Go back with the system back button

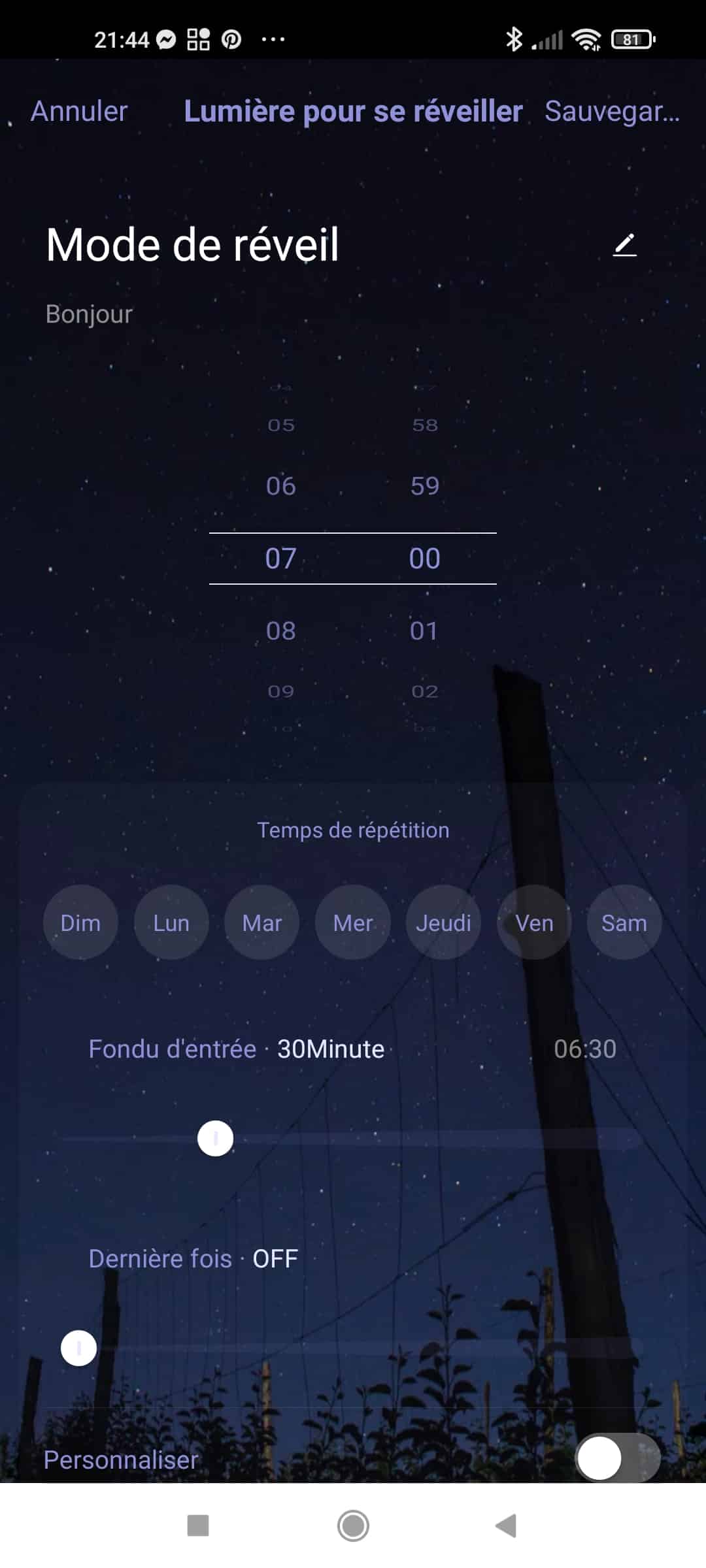pyautogui.click(x=507, y=1526)
